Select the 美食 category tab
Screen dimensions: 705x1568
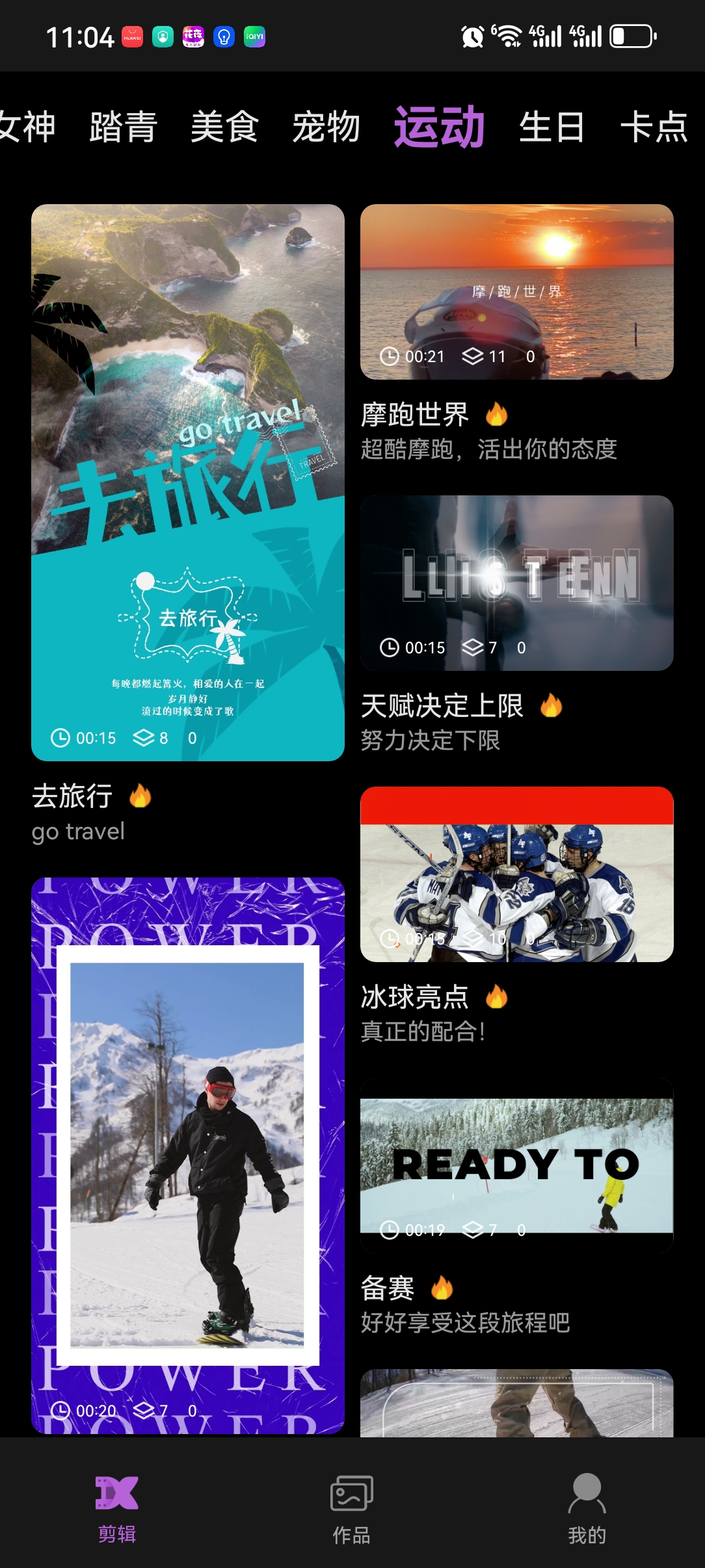[224, 127]
